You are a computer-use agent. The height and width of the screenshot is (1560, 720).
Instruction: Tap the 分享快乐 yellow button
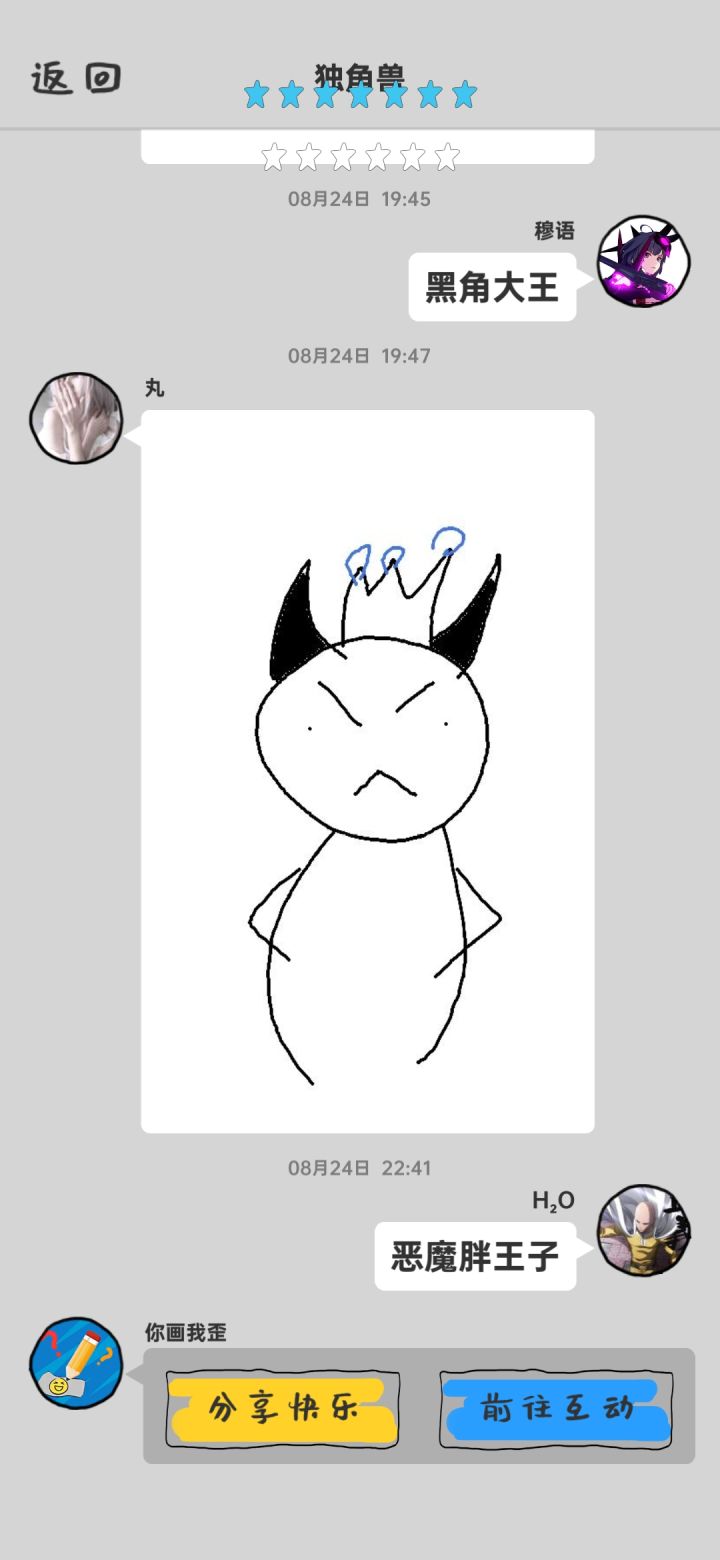click(282, 1409)
